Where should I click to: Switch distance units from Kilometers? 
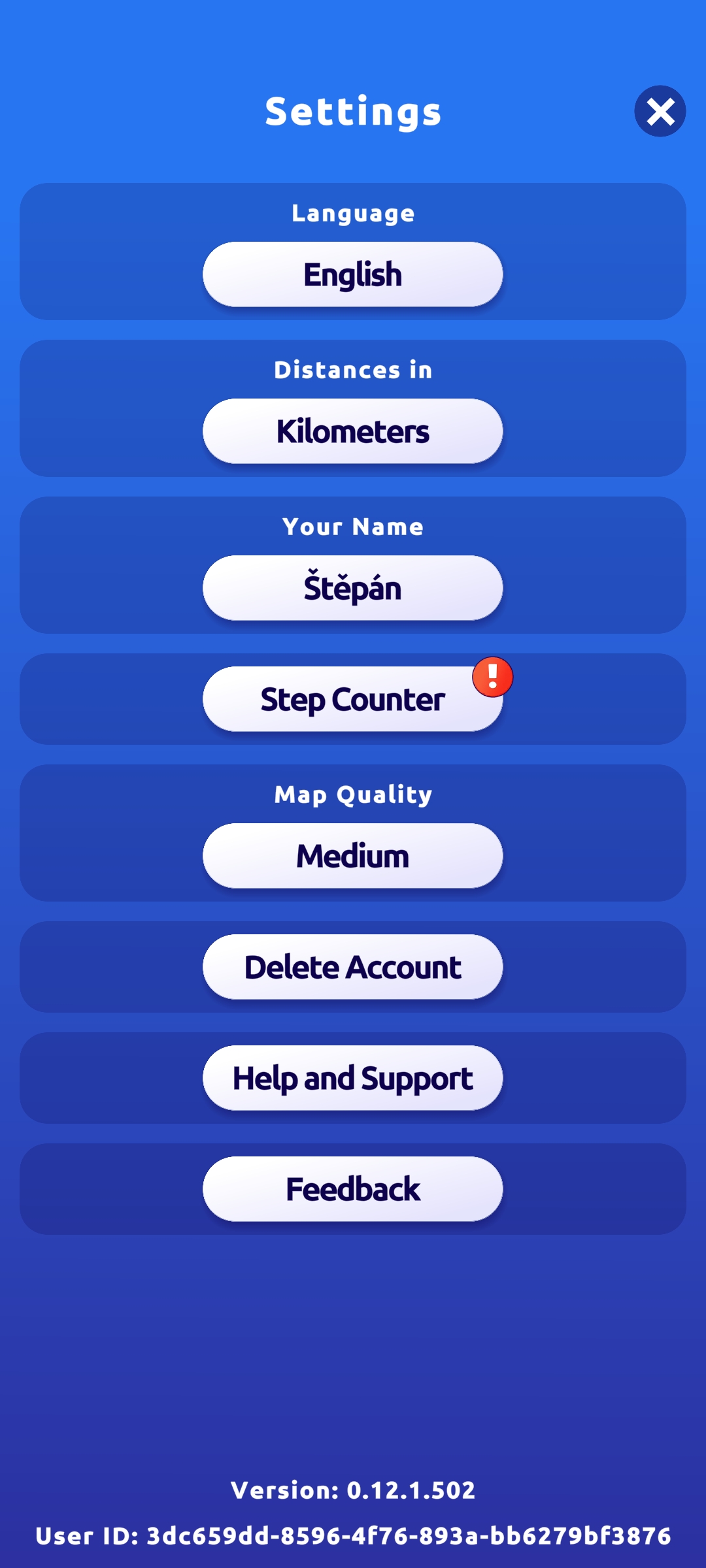(x=352, y=431)
